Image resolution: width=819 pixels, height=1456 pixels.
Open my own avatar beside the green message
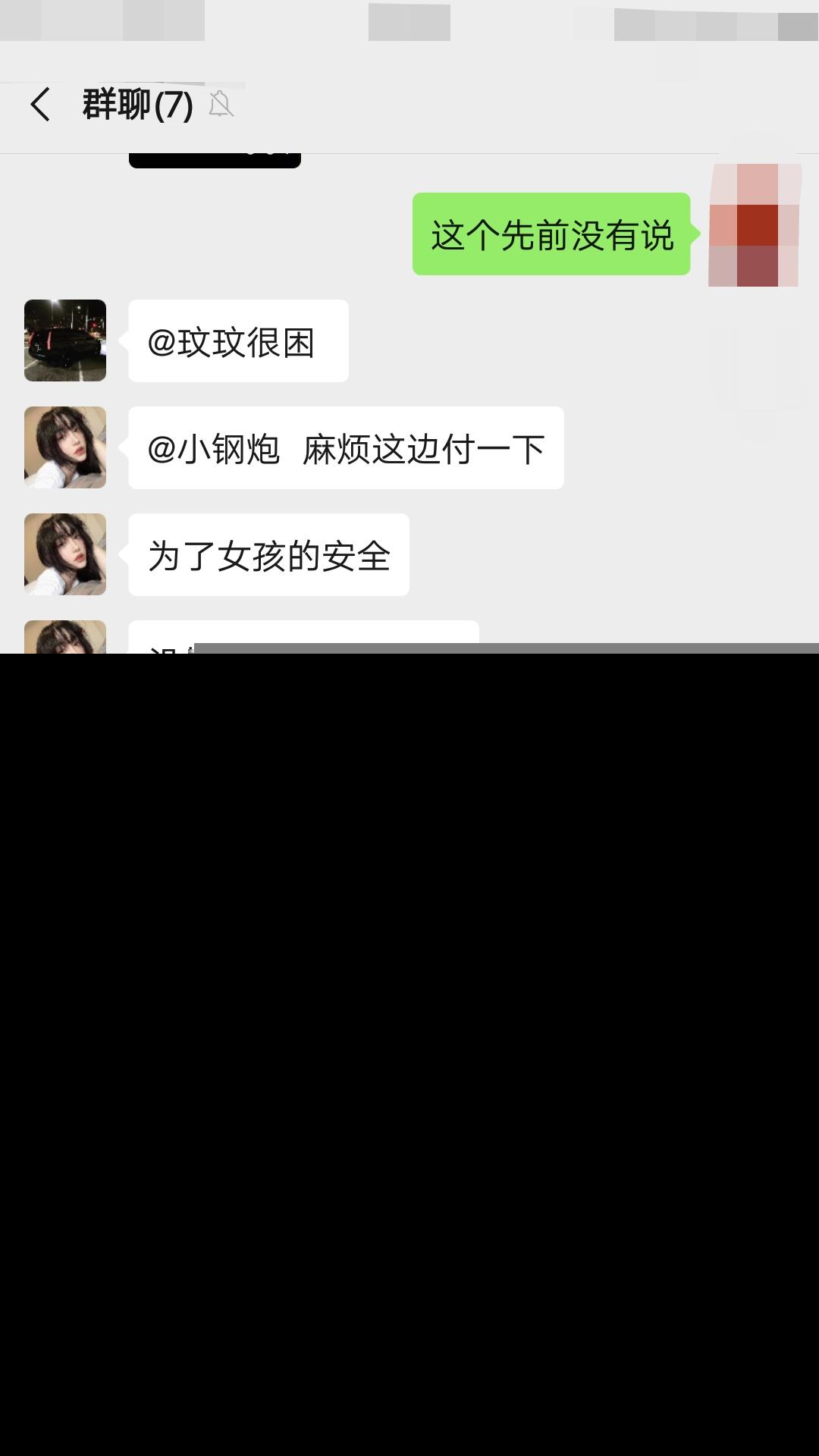tap(754, 226)
